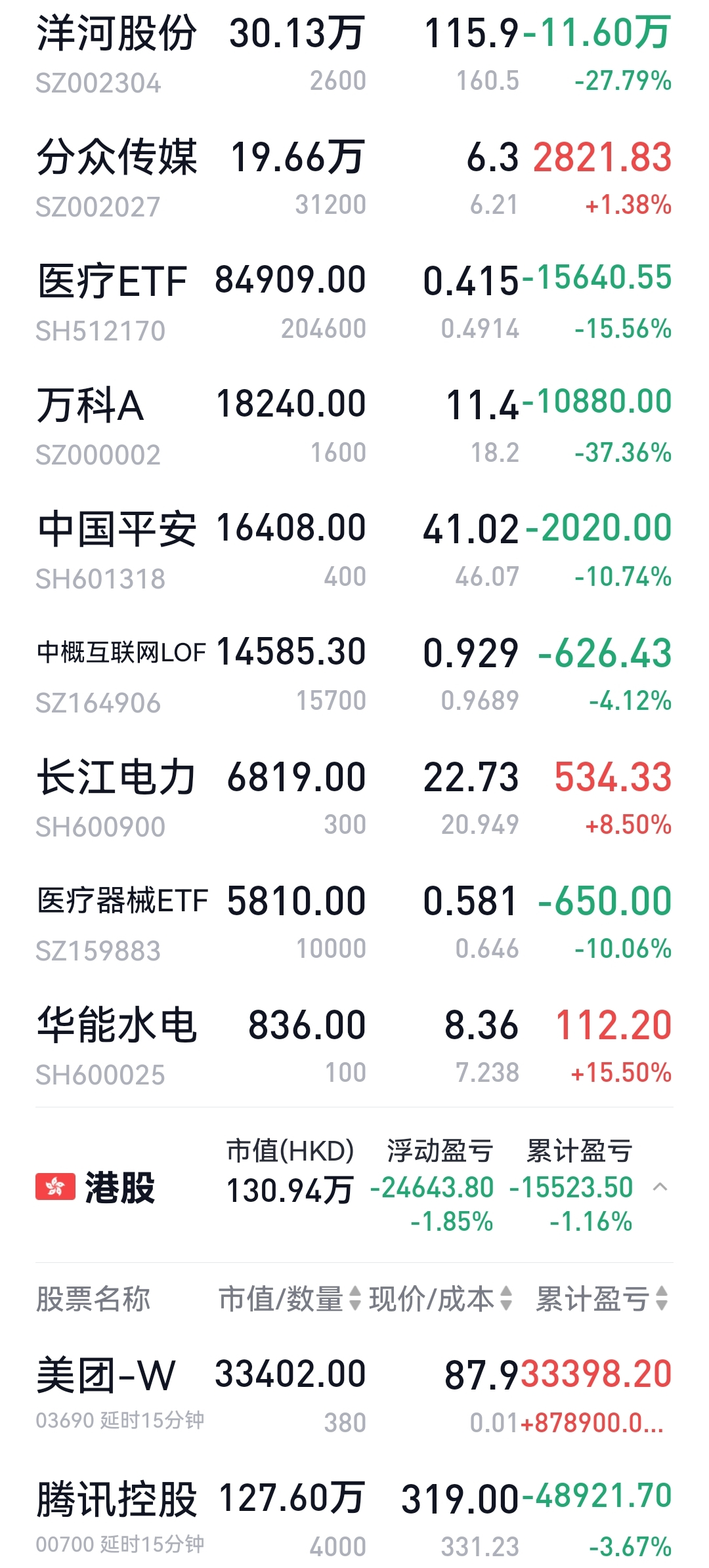View 腾讯控股 holding details
The image size is (709, 1568).
(x=354, y=1519)
